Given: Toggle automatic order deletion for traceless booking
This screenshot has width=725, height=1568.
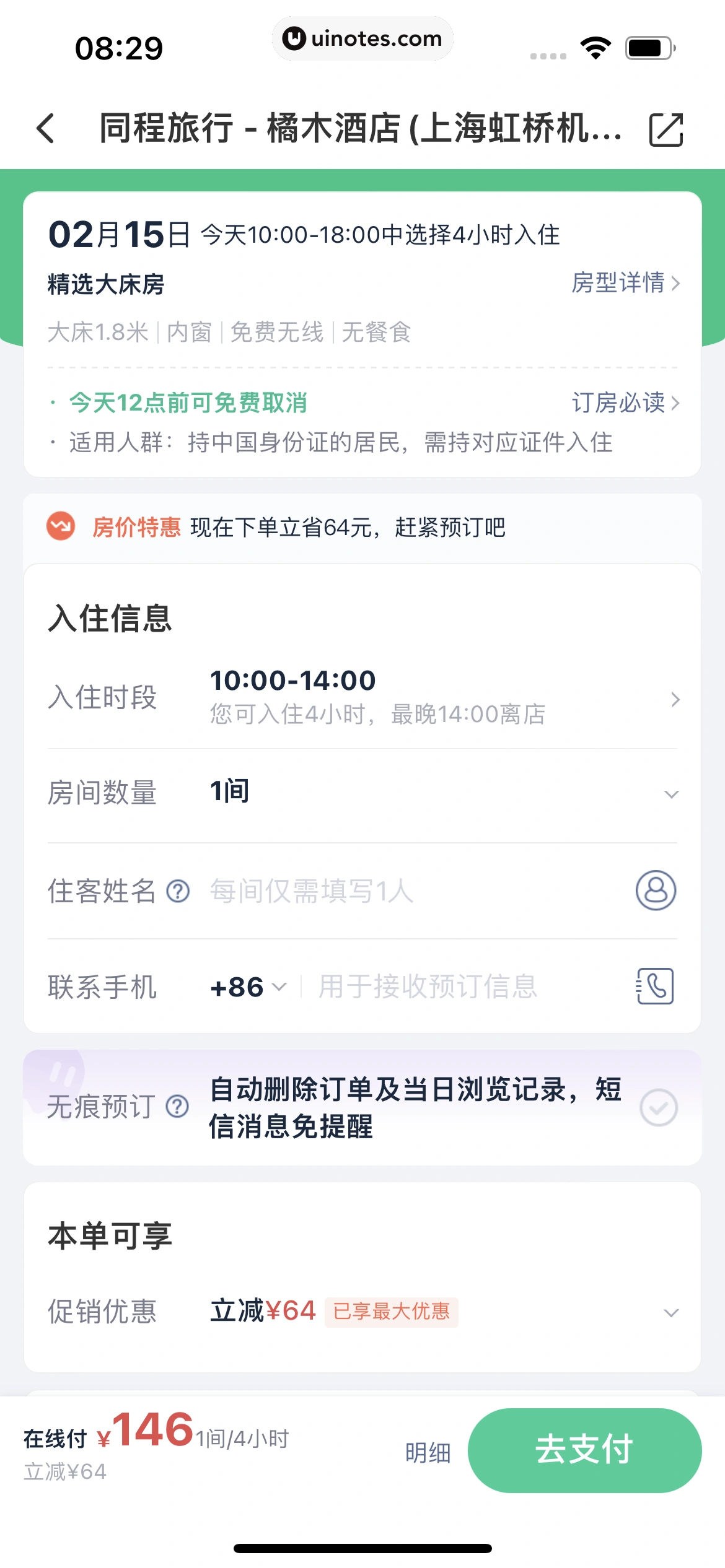Looking at the screenshot, I should point(658,1108).
